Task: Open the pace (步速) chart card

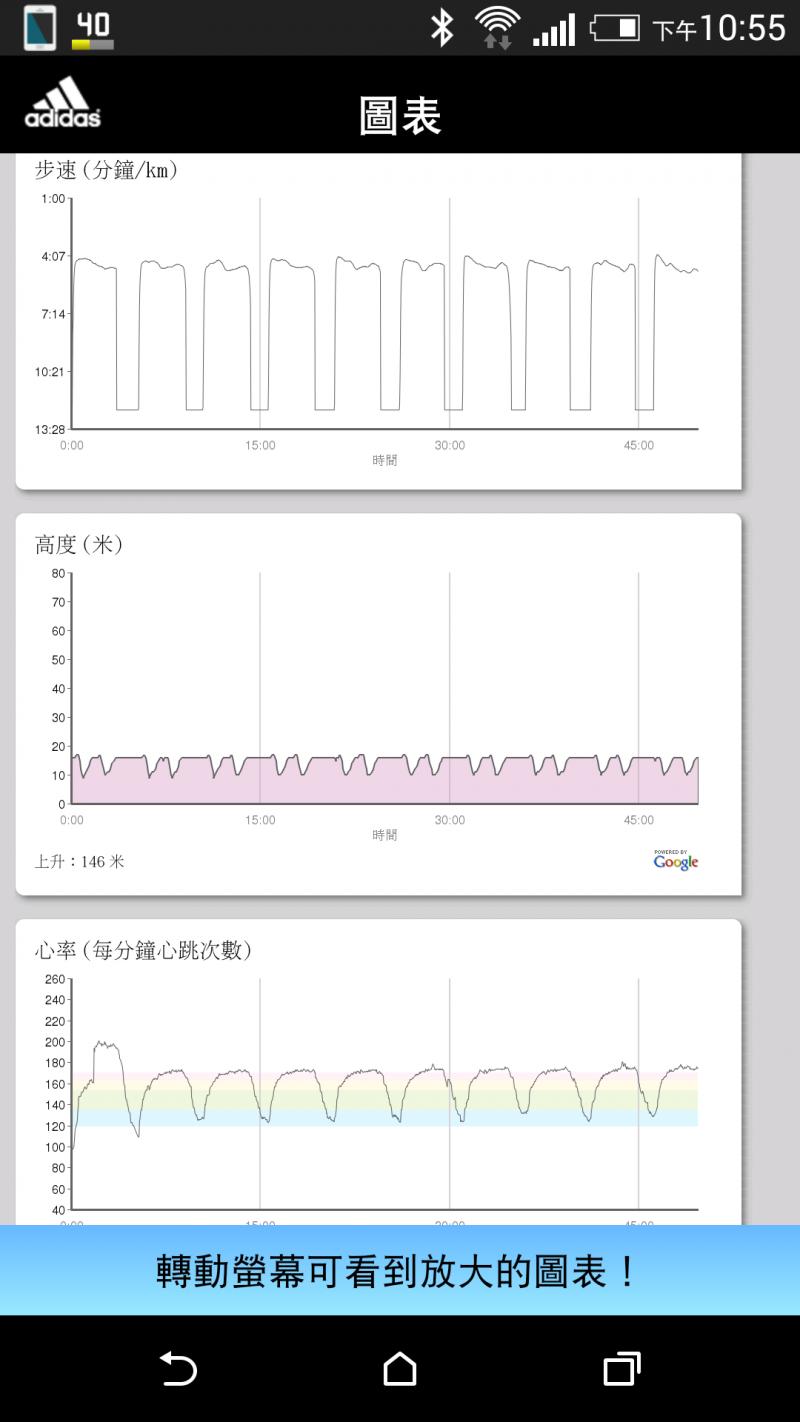Action: click(x=378, y=320)
